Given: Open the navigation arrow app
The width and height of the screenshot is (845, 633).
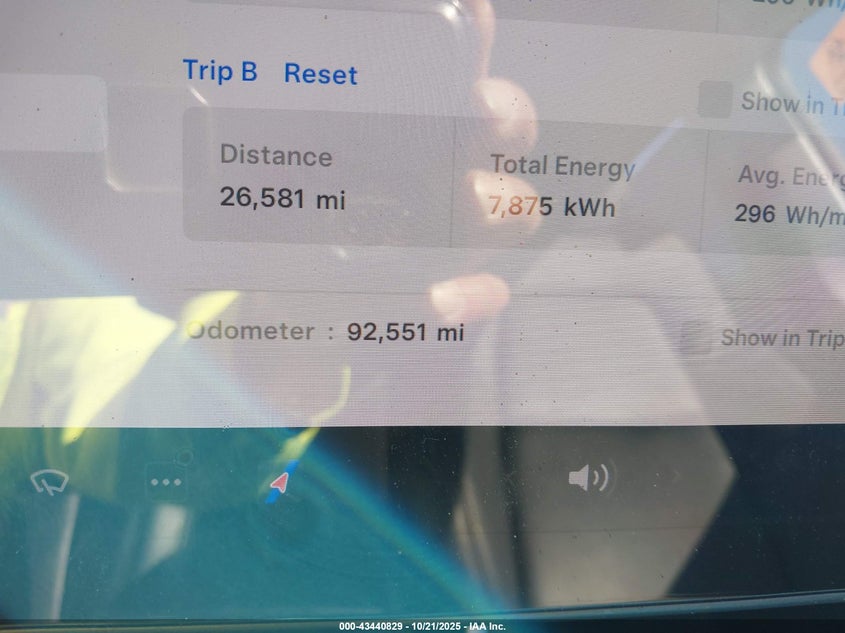Looking at the screenshot, I should [x=281, y=483].
